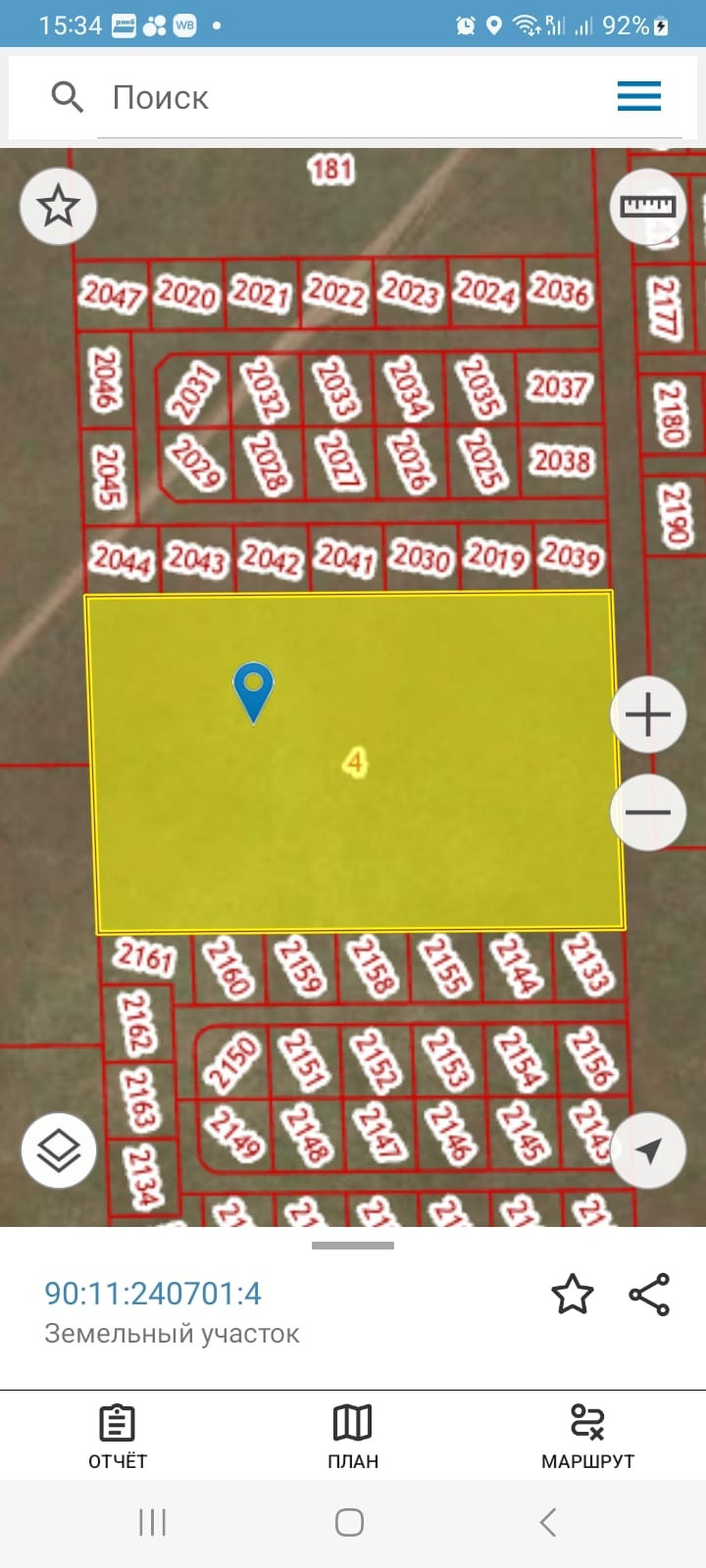
Task: Switch to the План tab
Action: [x=353, y=1436]
